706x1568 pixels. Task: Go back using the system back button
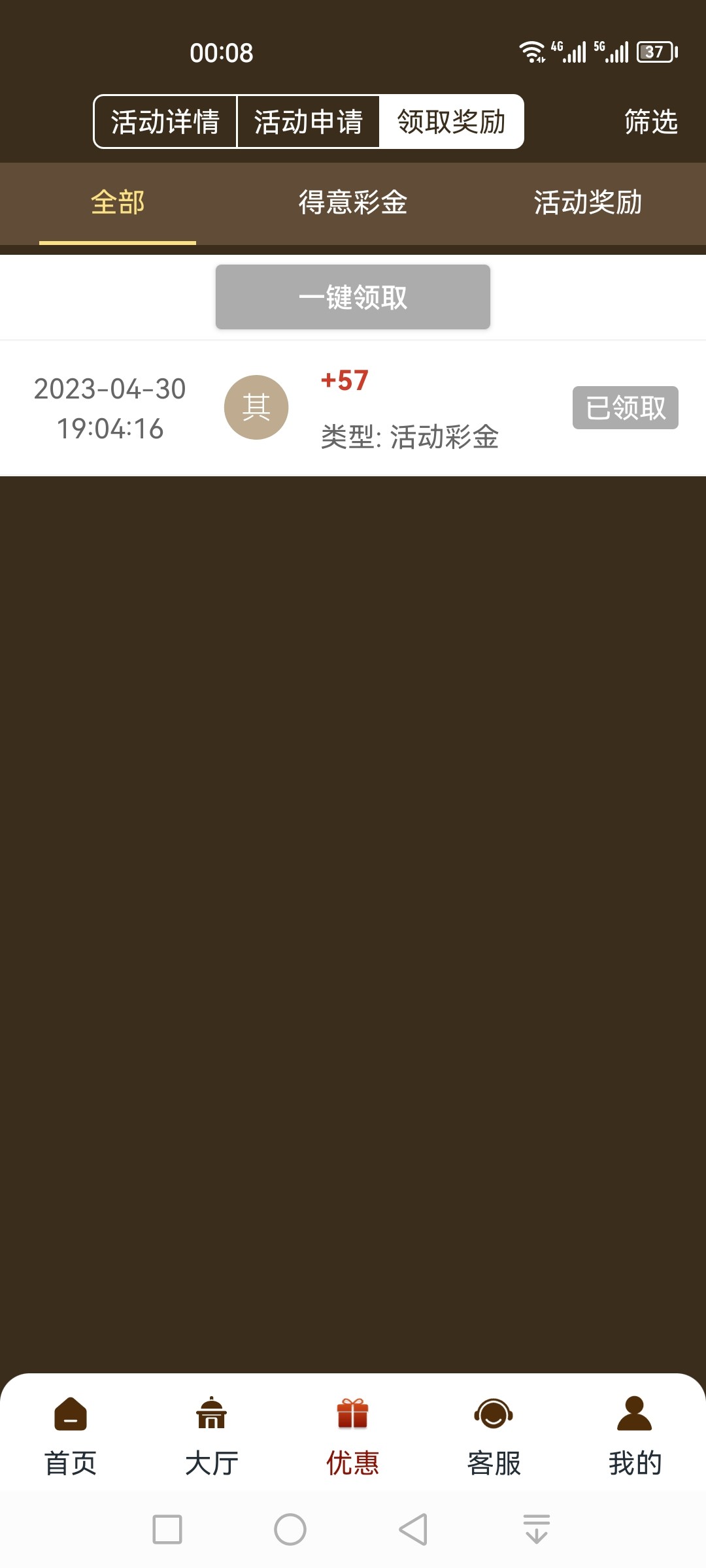[x=413, y=1529]
